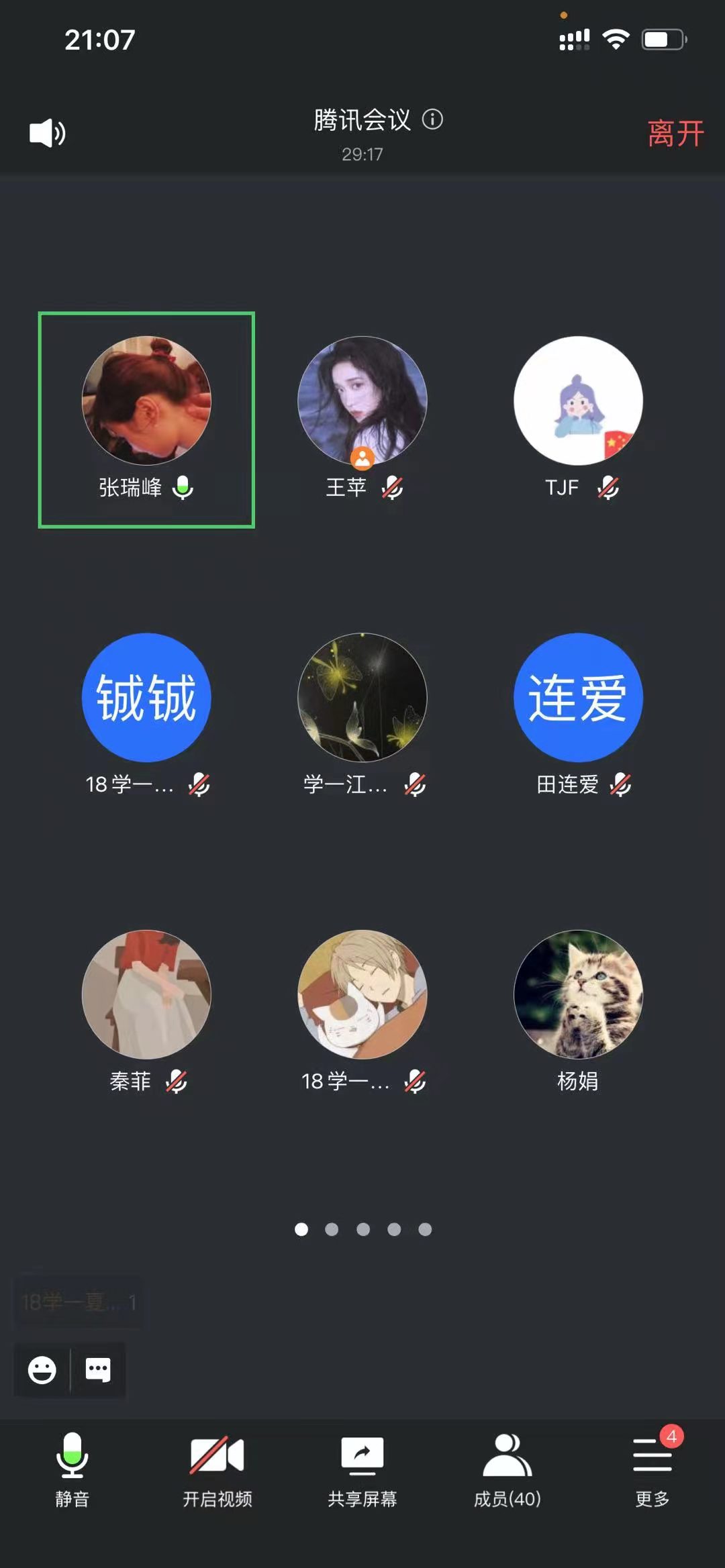The width and height of the screenshot is (725, 1568).
Task: Select participant tile 杨娟
Action: 578,1010
